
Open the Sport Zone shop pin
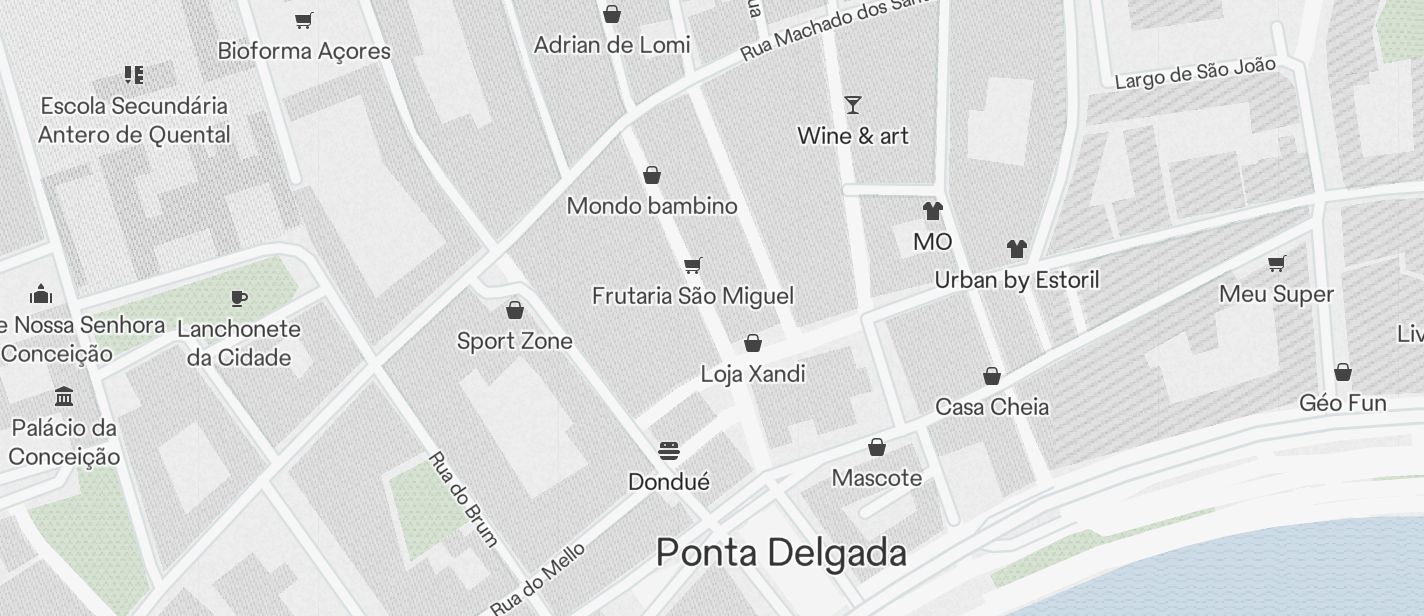pyautogui.click(x=515, y=310)
